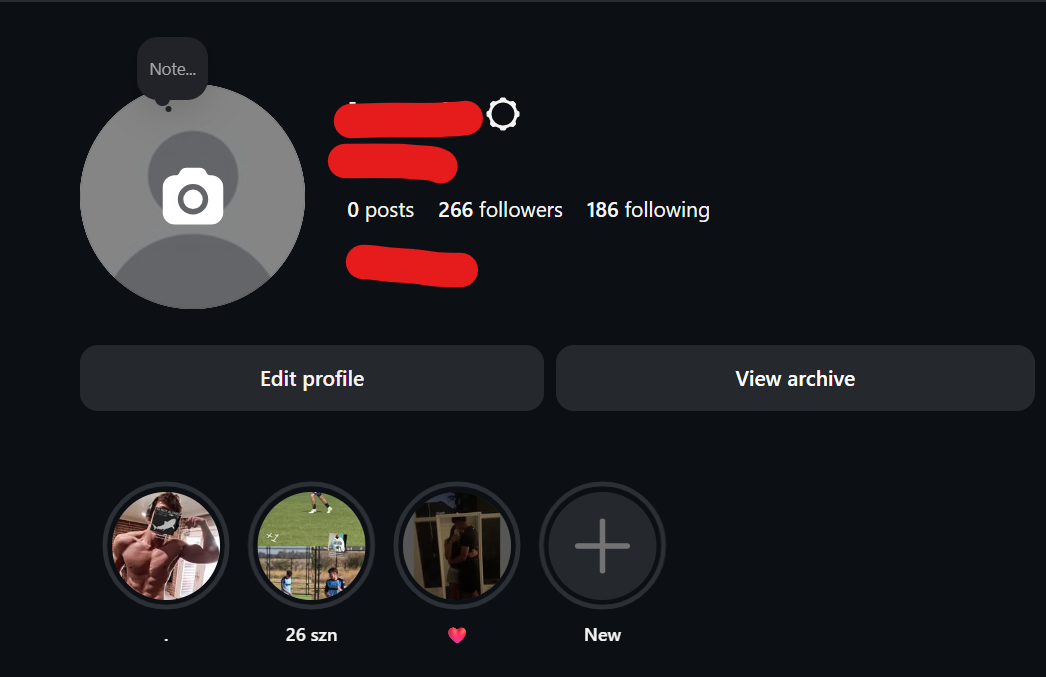Change the profile photo
The image size is (1046, 677).
(x=192, y=197)
